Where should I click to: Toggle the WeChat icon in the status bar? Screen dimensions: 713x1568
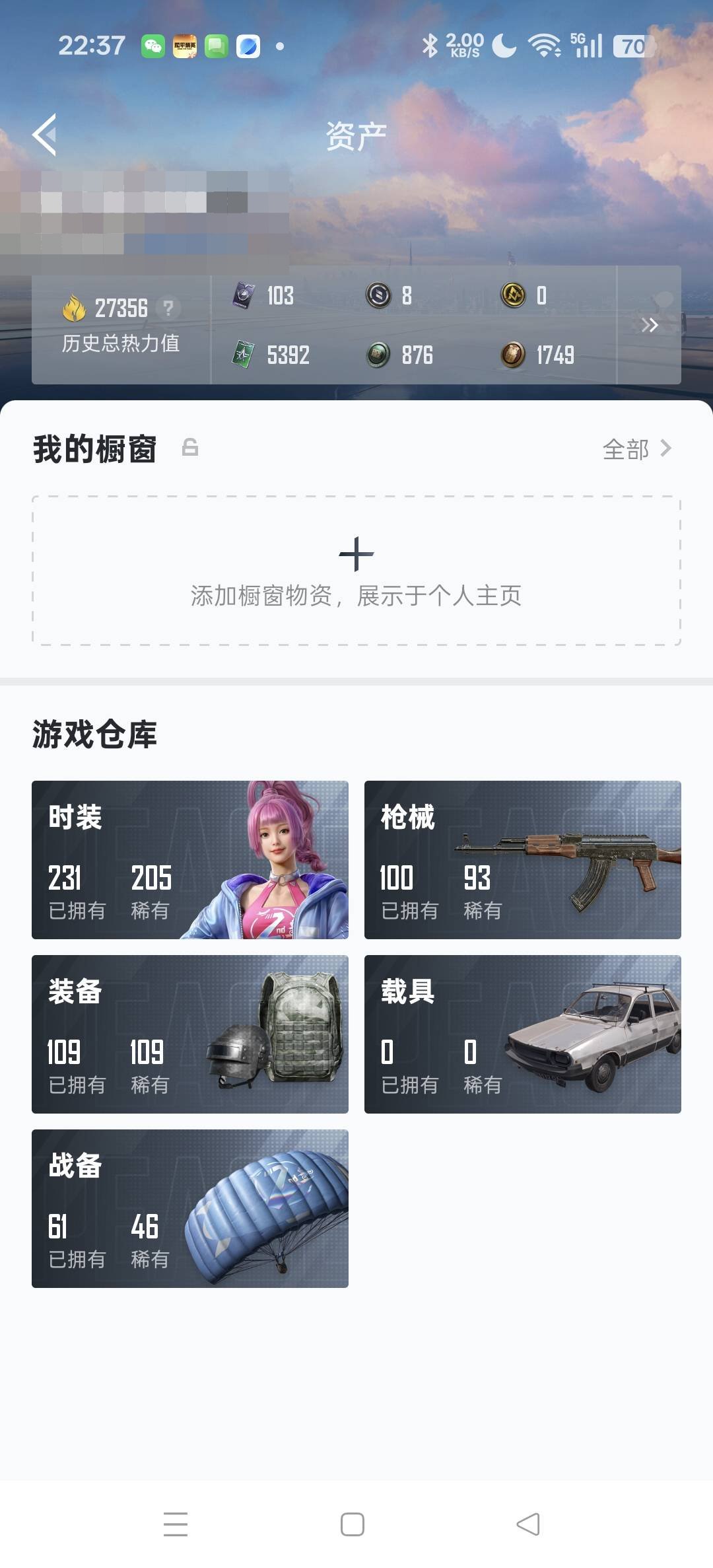(153, 45)
